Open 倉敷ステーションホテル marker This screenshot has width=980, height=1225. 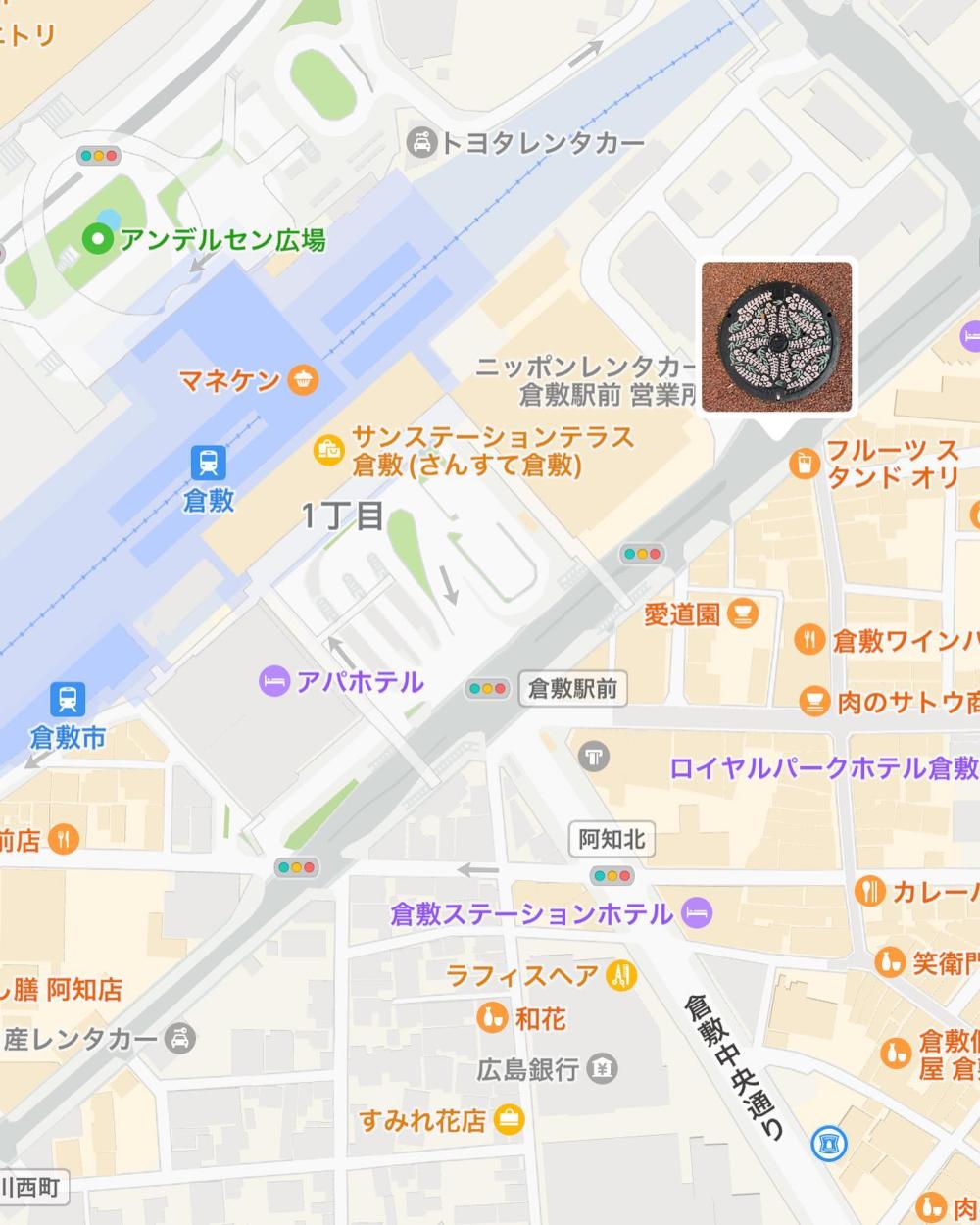pyautogui.click(x=698, y=912)
